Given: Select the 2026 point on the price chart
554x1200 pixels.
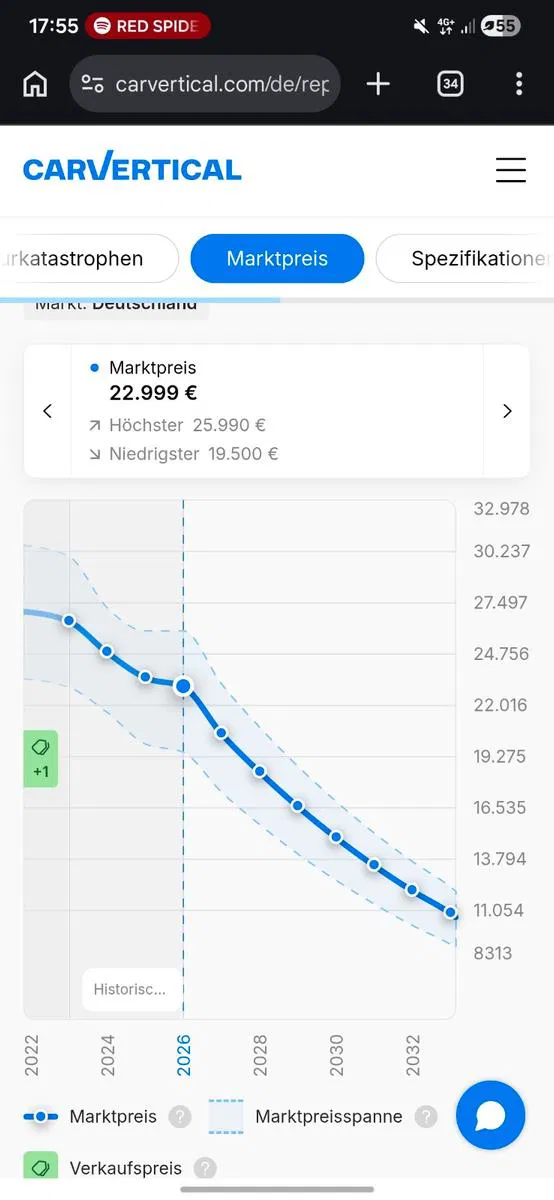Looking at the screenshot, I should pos(183,686).
